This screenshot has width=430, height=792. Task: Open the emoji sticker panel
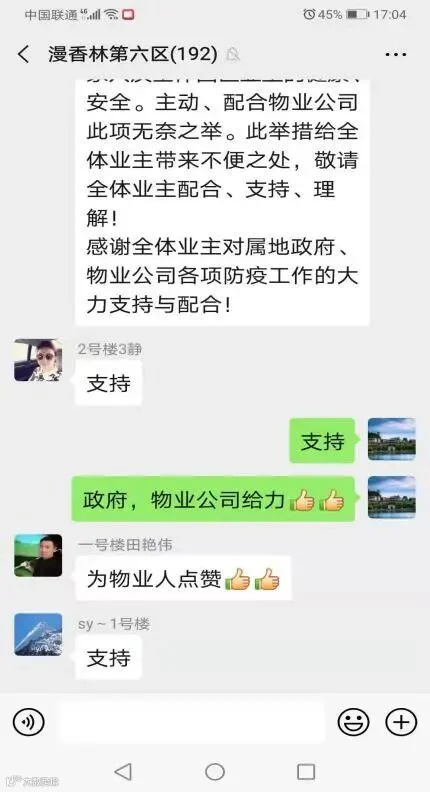pos(353,722)
